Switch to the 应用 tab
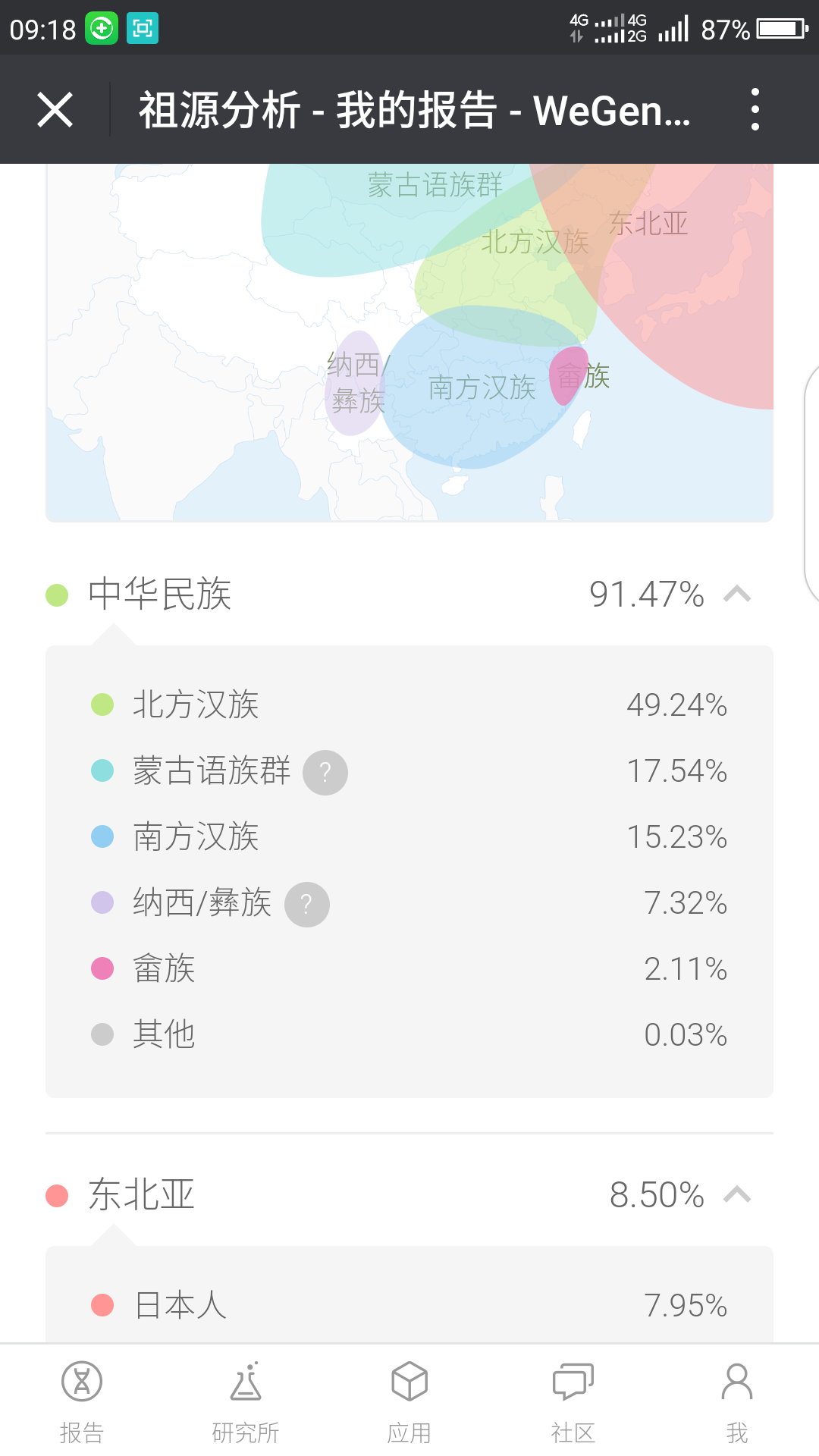 click(x=409, y=1401)
